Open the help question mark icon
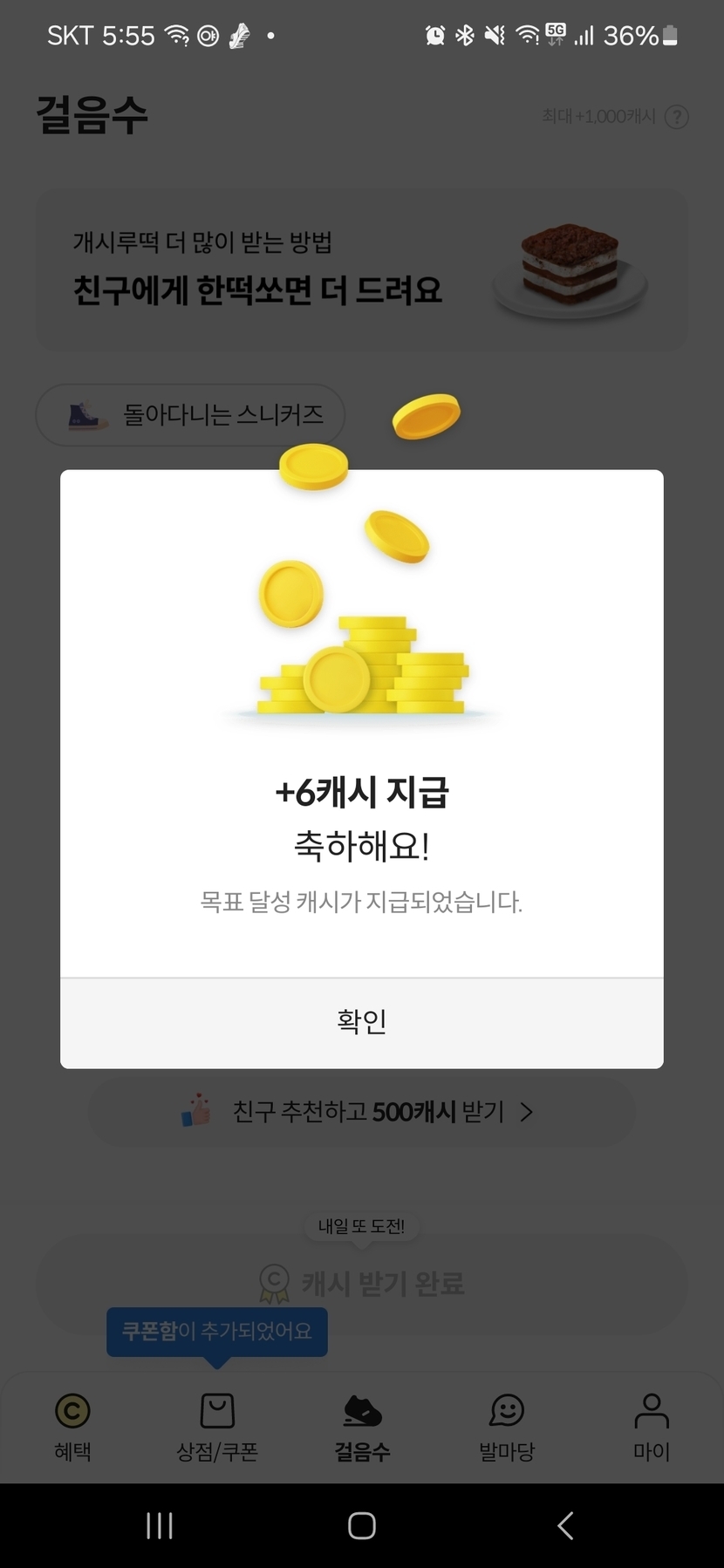This screenshot has height=1568, width=724. point(677,117)
